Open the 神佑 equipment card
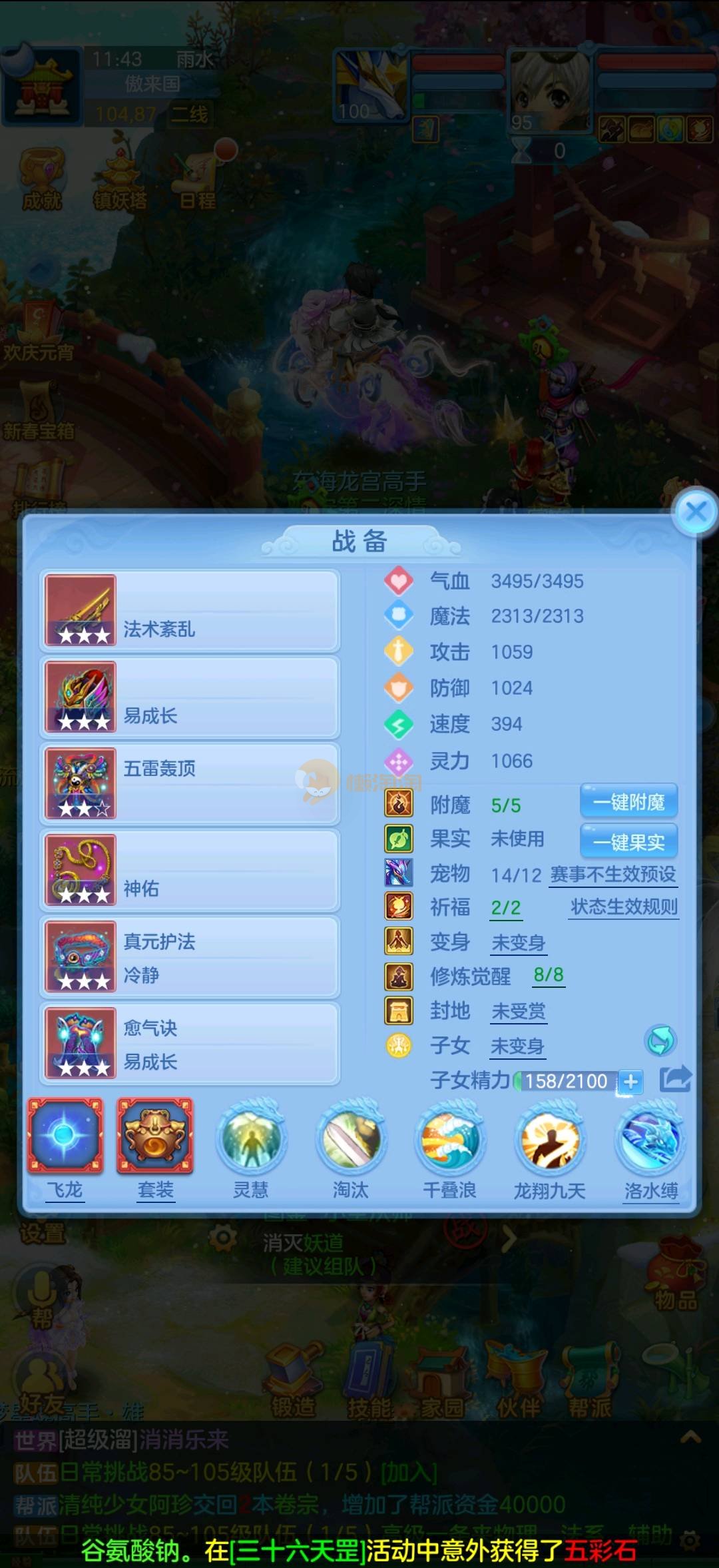719x1568 pixels. click(190, 871)
